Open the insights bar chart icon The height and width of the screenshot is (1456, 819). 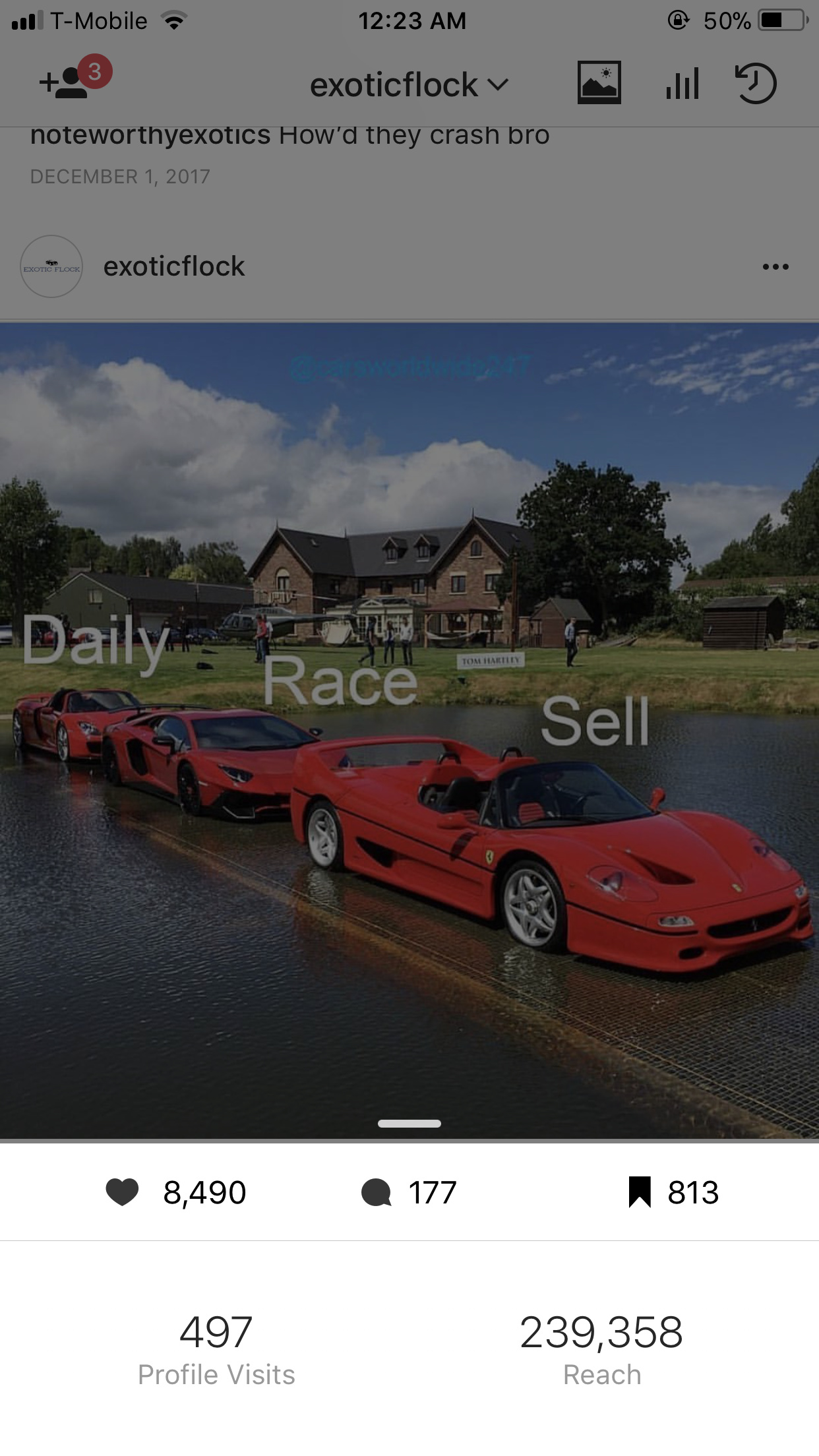682,83
